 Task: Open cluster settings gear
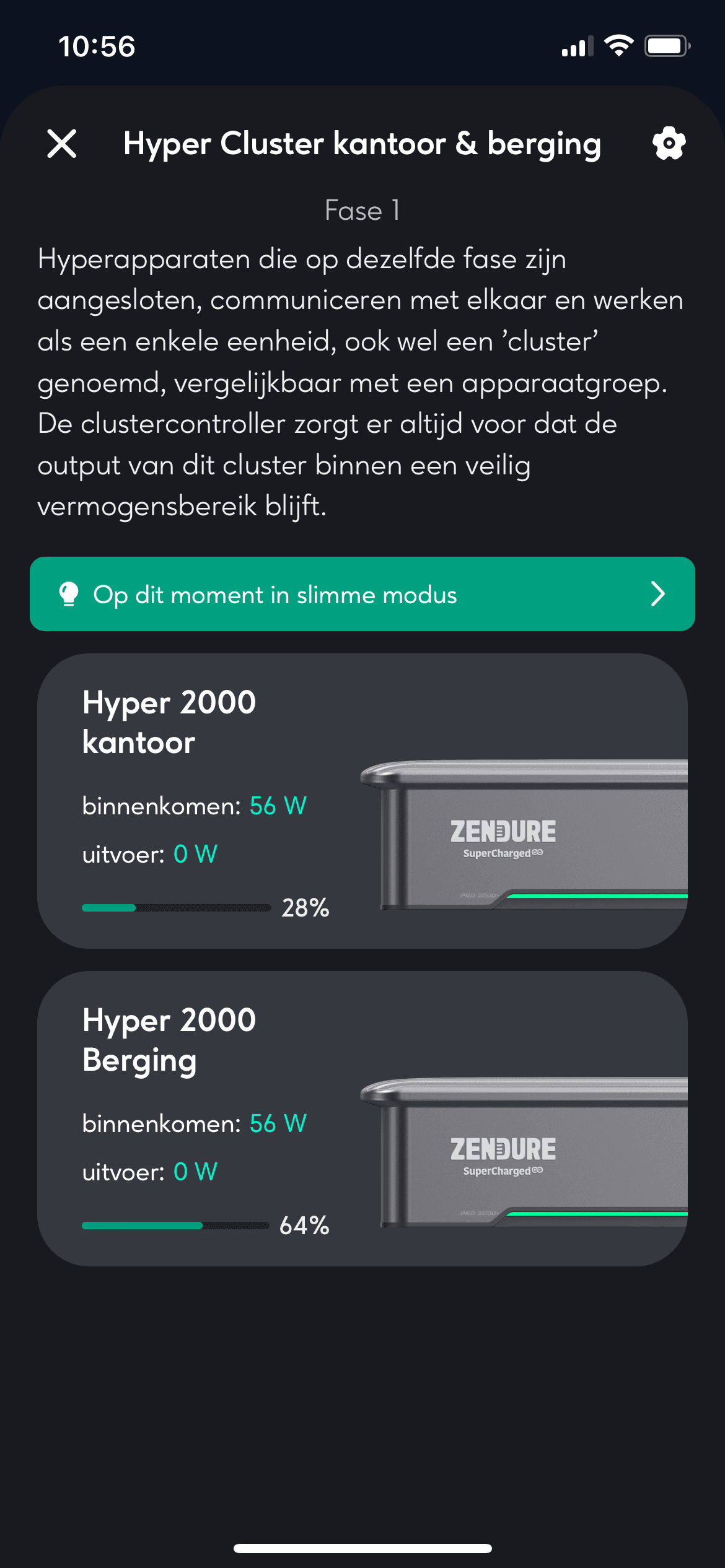669,144
